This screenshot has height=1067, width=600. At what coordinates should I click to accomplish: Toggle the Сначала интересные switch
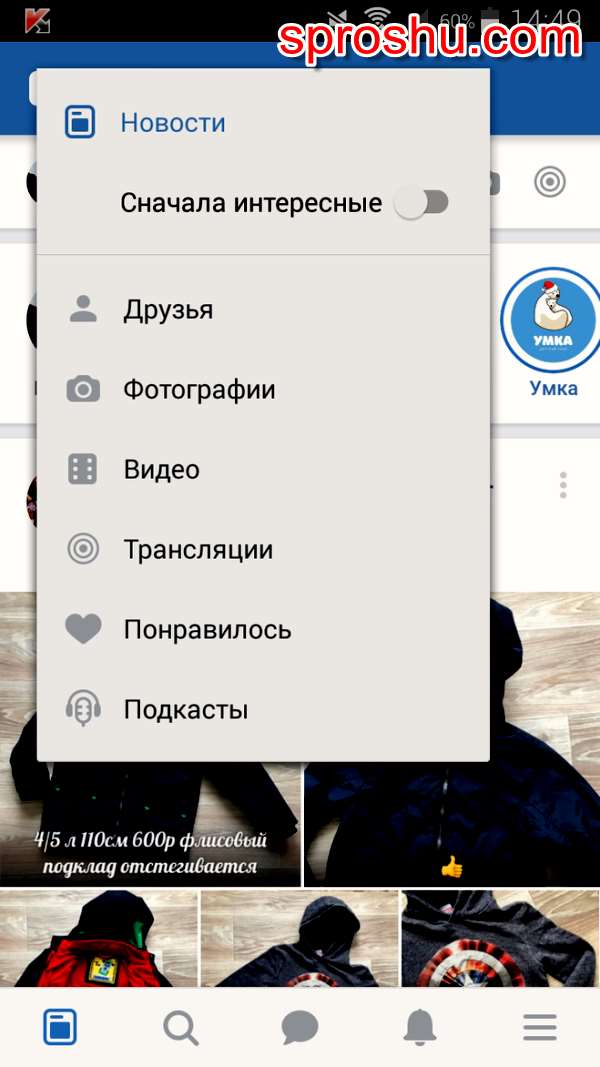[x=421, y=203]
